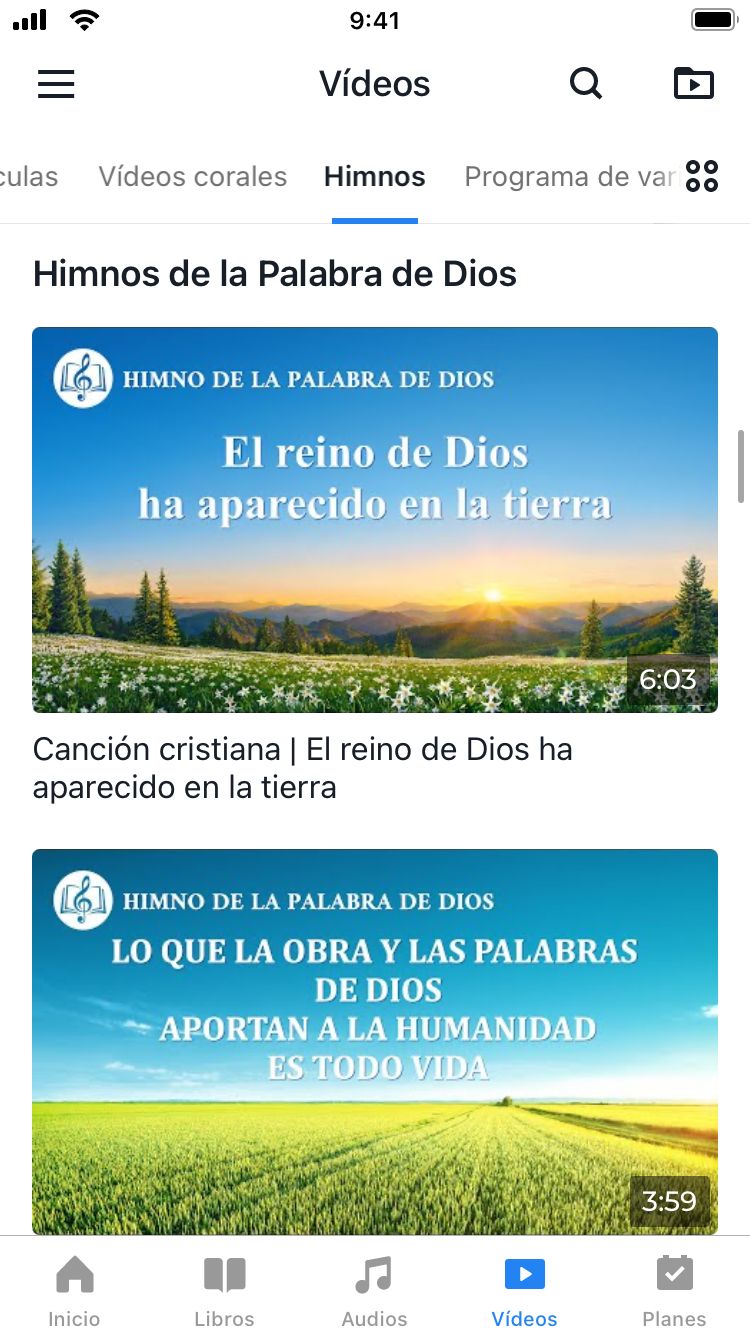Select the Vídeos bottom tab
This screenshot has width=750, height=1334.
tap(525, 1290)
